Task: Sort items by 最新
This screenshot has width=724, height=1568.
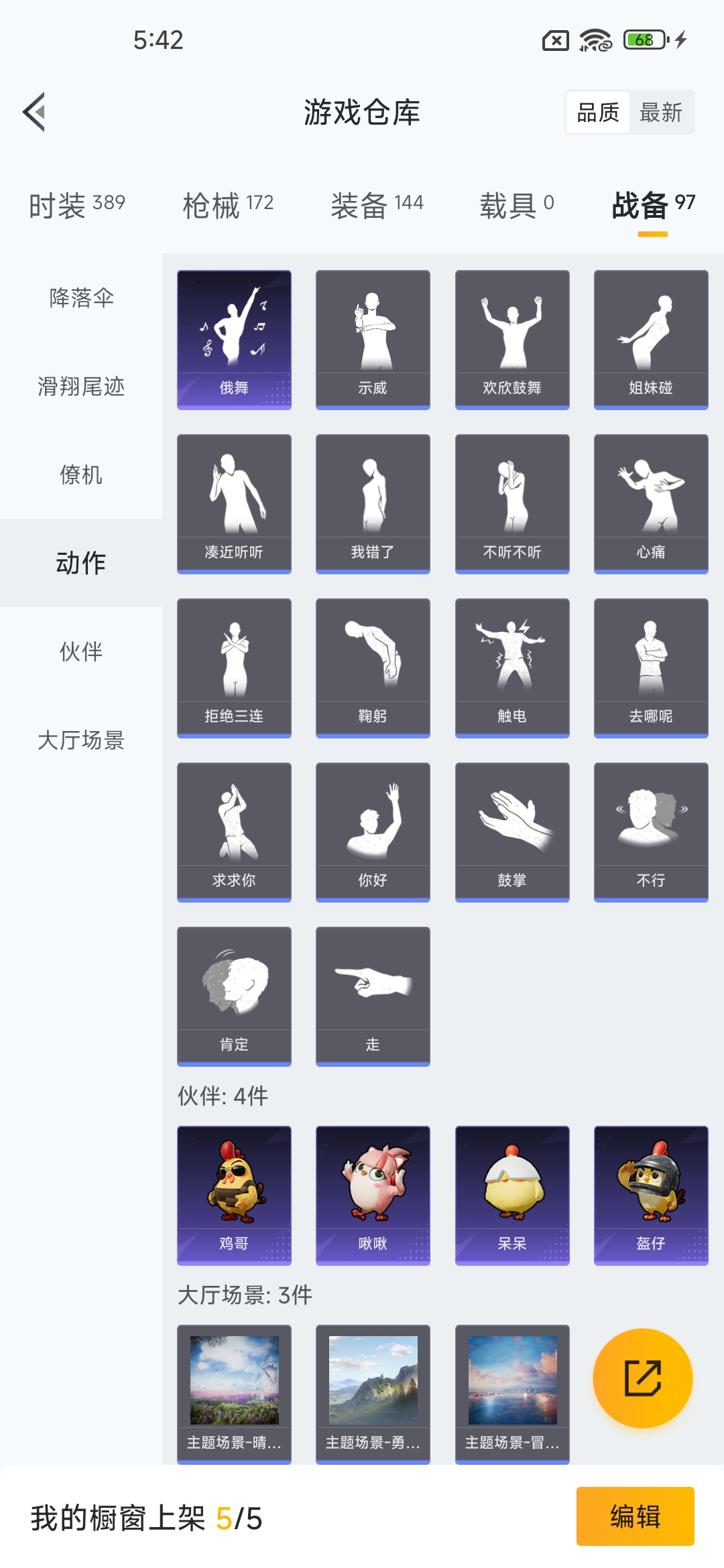Action: 660,113
